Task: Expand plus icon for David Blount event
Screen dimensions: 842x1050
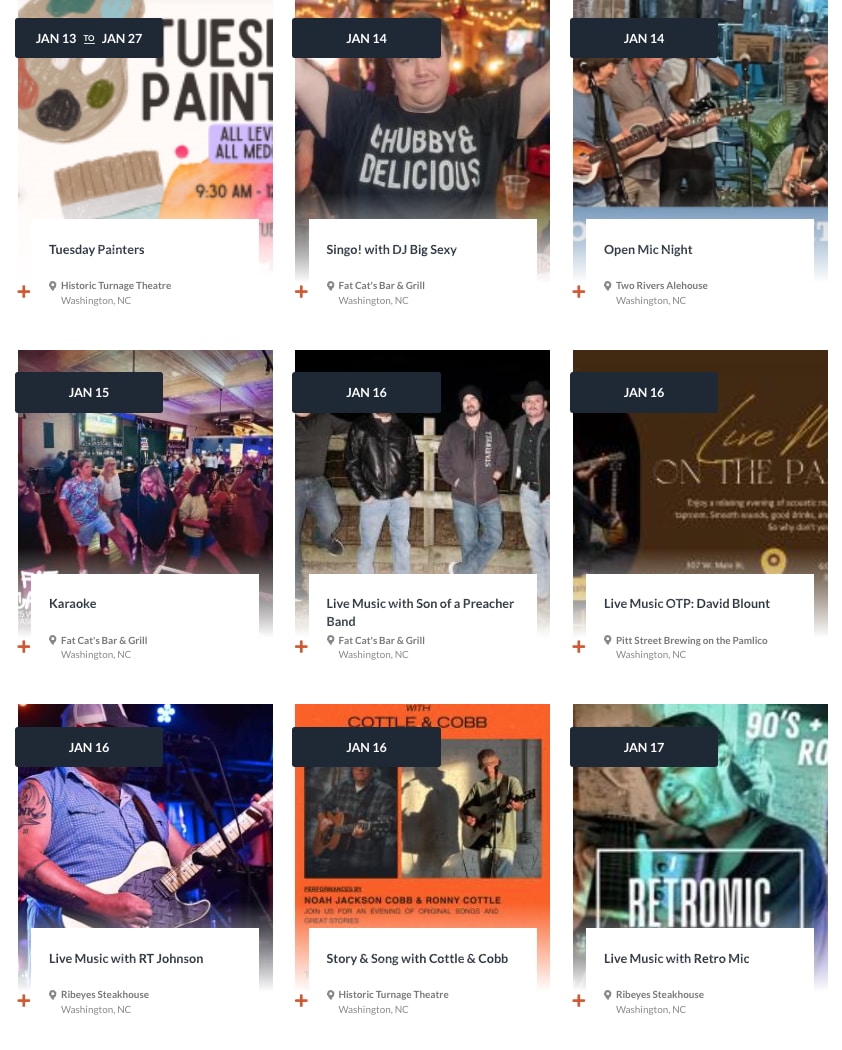Action: 578,647
